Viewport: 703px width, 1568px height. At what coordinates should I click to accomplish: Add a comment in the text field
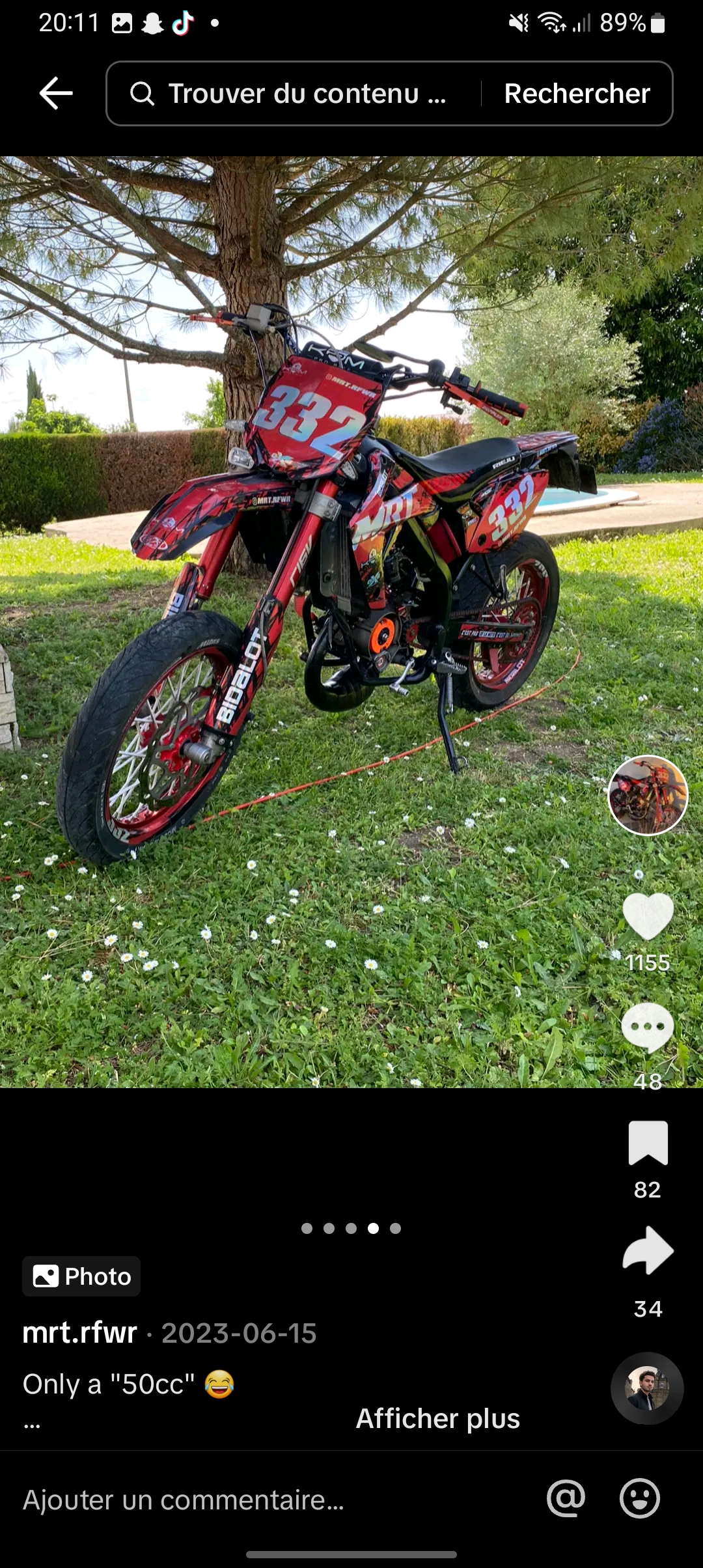[260, 1500]
